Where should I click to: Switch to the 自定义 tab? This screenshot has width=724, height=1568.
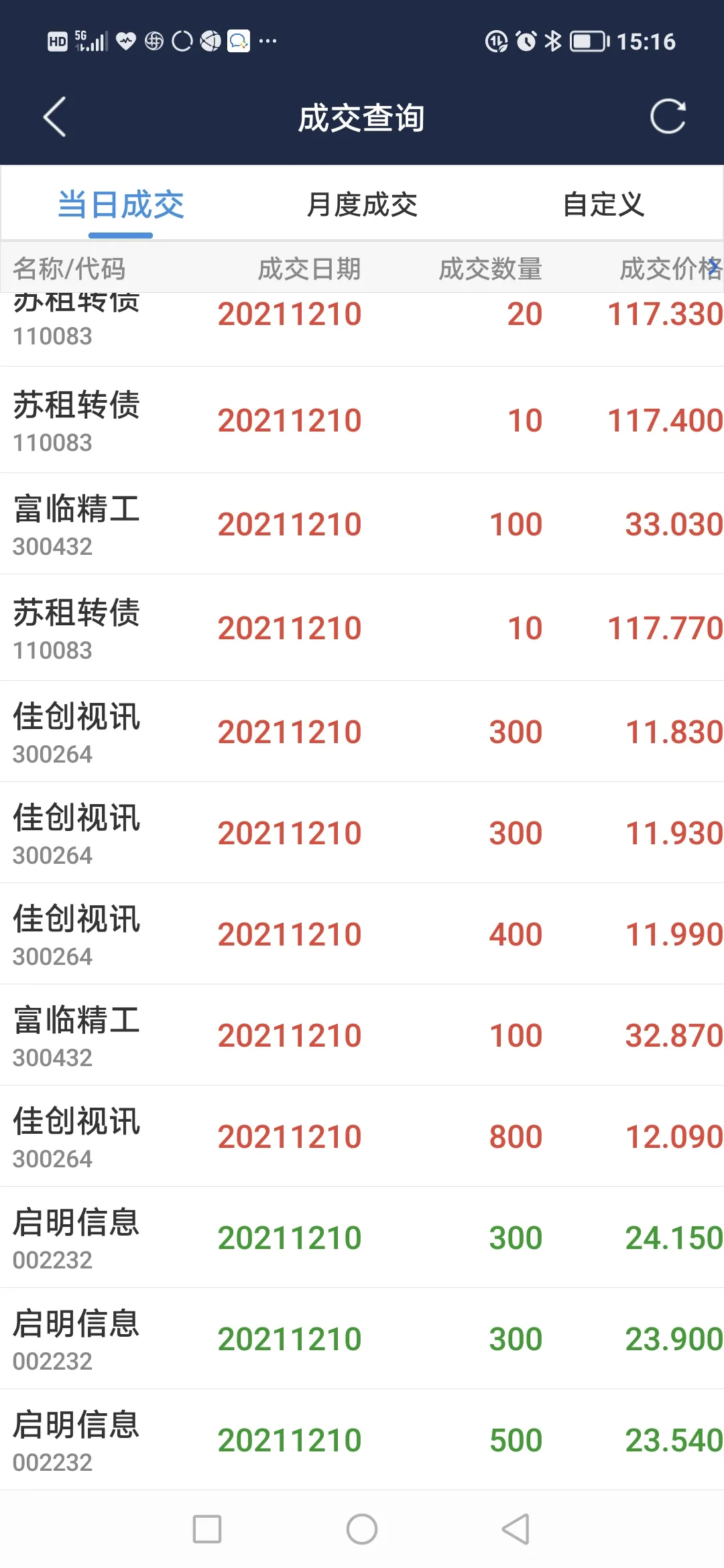603,204
